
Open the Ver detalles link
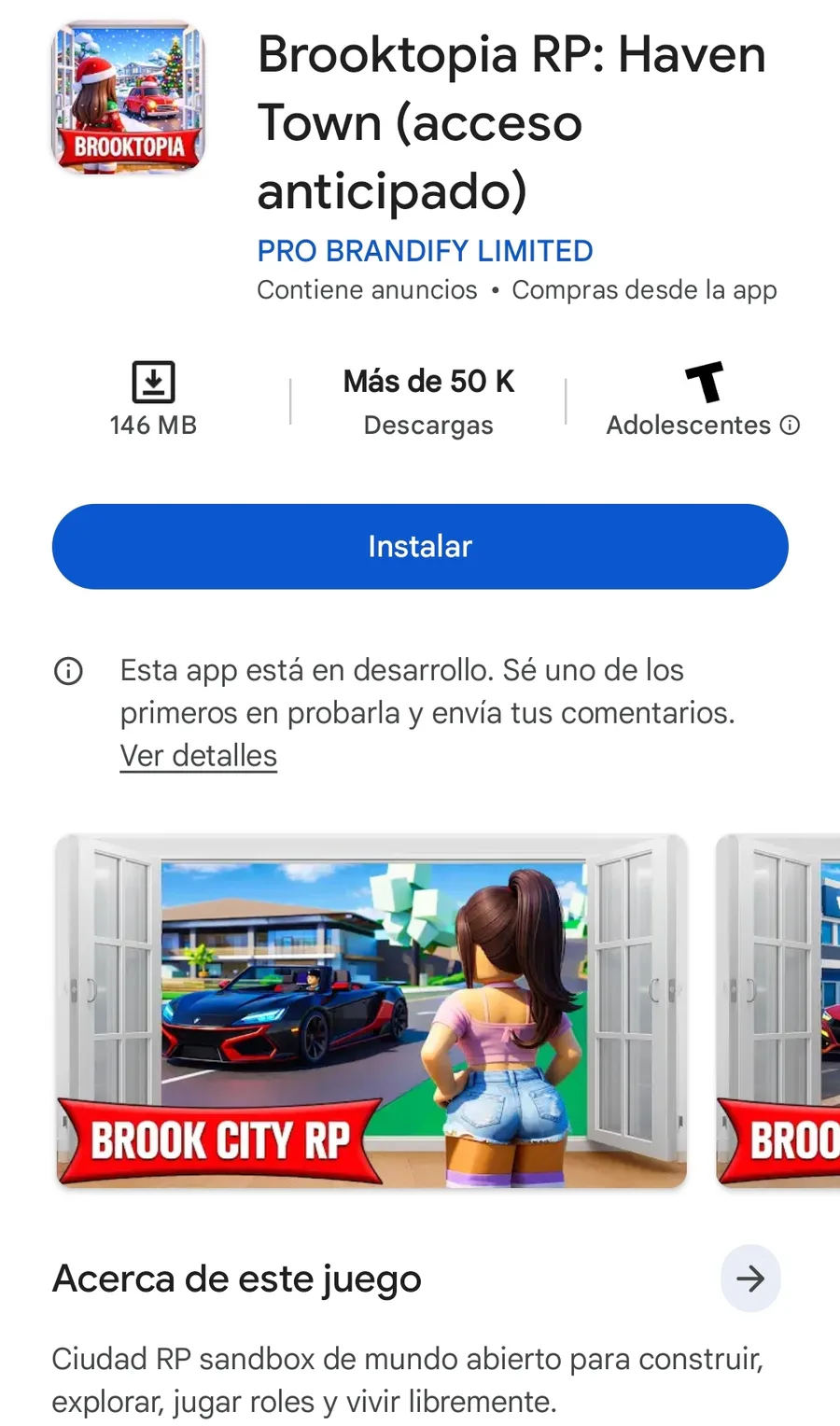coord(199,756)
